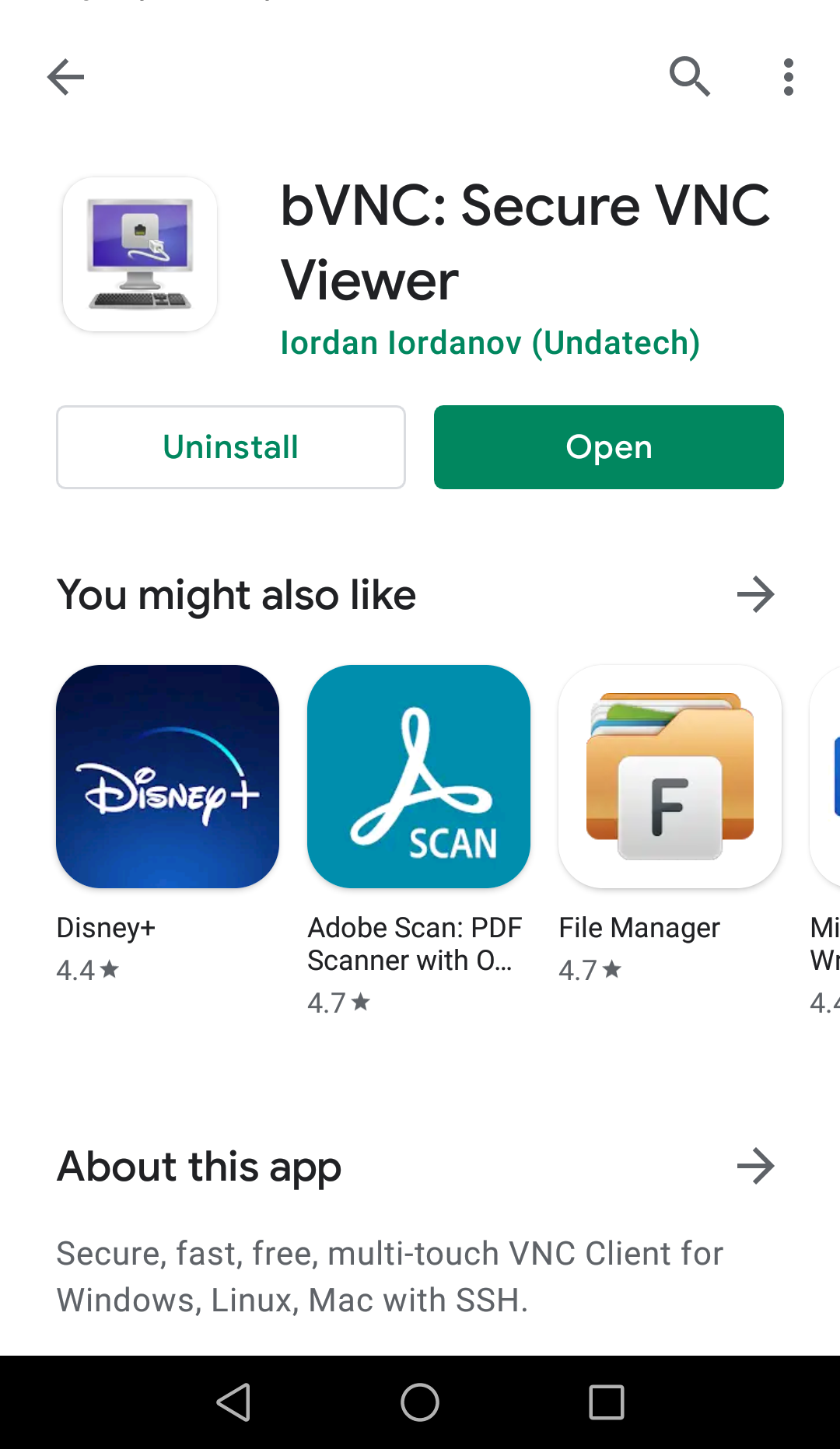Uninstall bVNC app
840x1449 pixels.
tap(231, 447)
